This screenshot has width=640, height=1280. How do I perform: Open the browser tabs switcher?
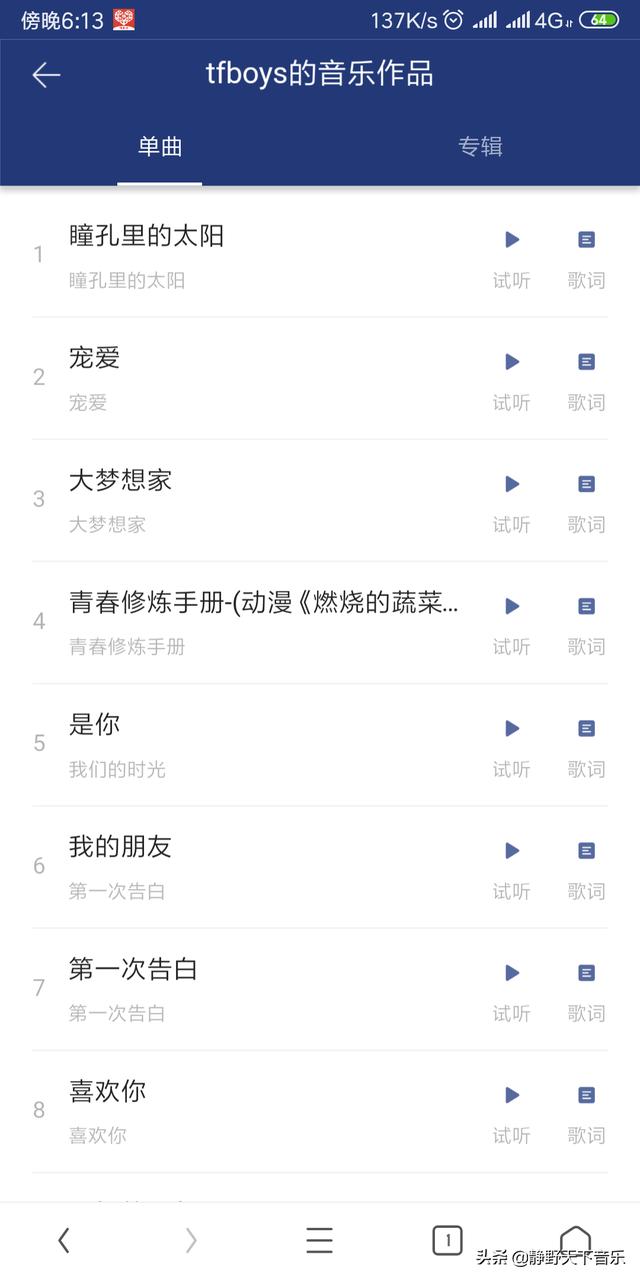447,1241
